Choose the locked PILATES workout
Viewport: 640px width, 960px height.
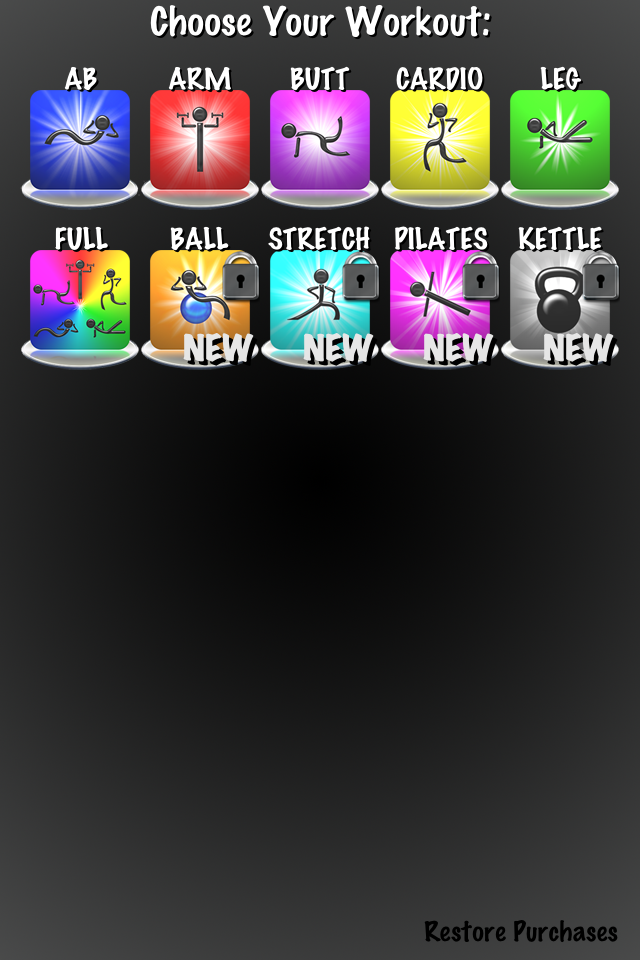440,300
